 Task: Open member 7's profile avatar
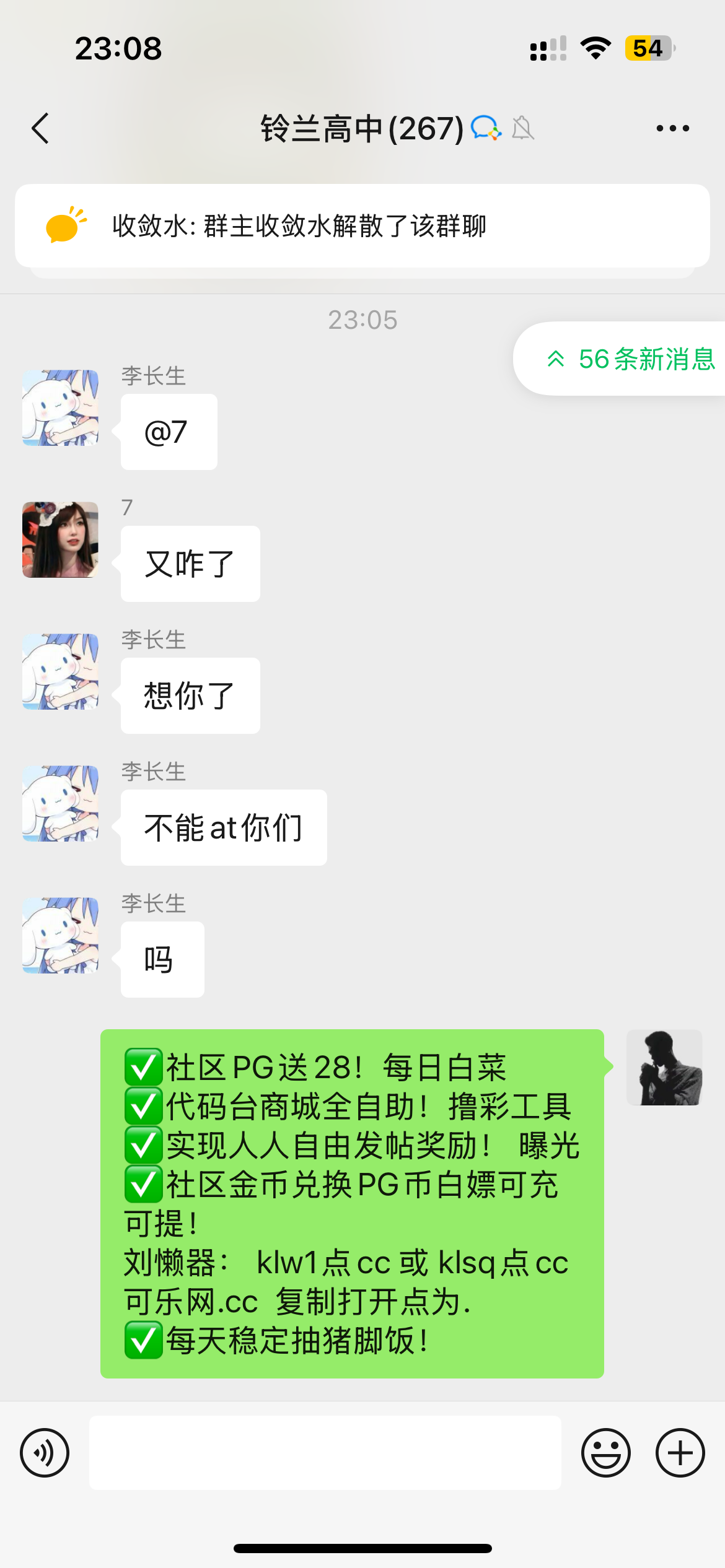tap(60, 539)
